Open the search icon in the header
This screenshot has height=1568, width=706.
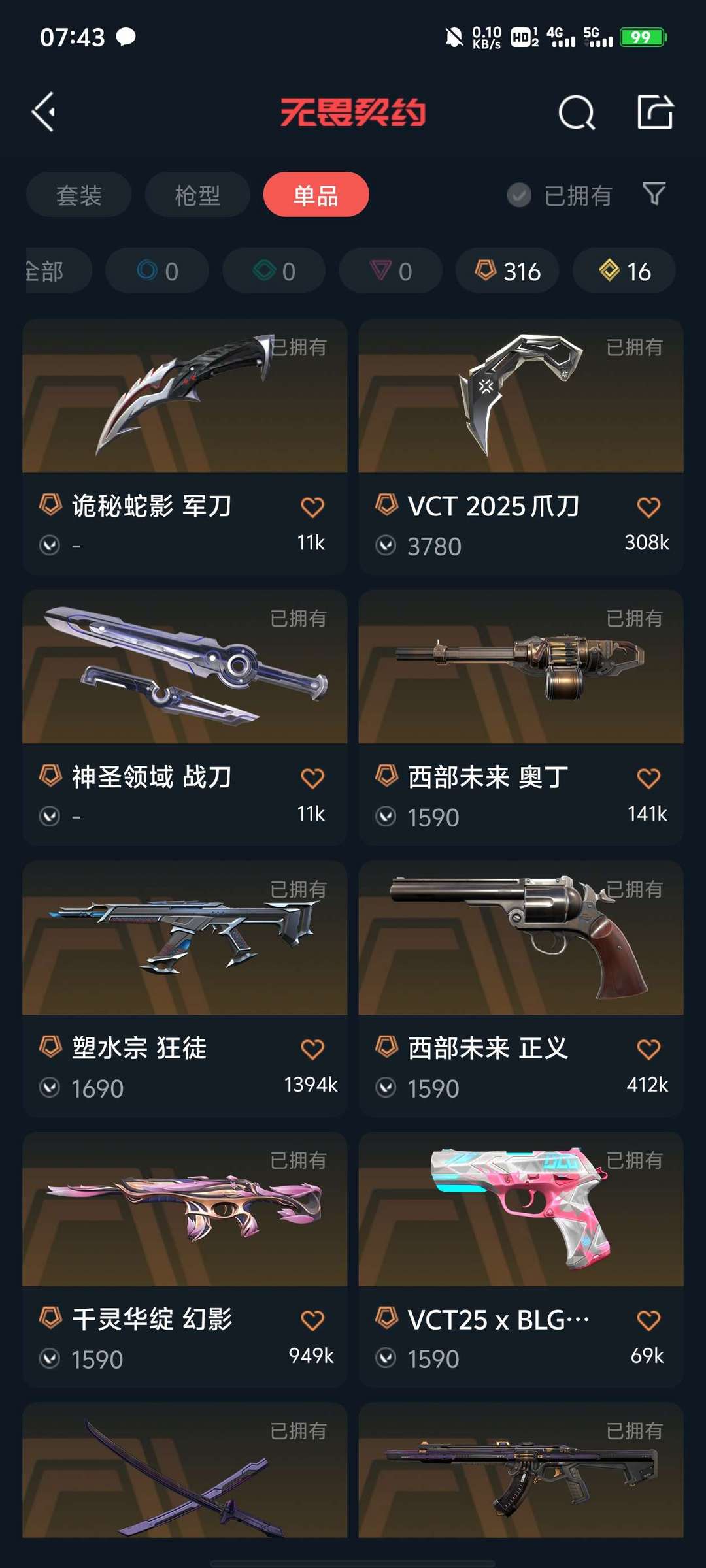(x=577, y=113)
